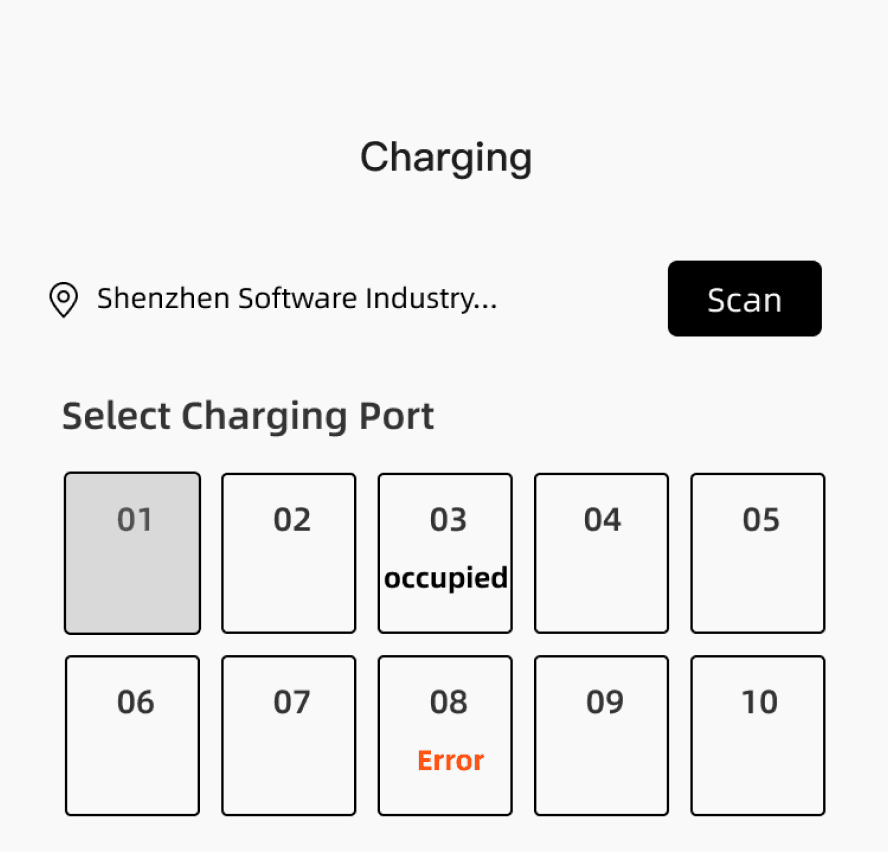Pick charging port 04

click(x=601, y=553)
